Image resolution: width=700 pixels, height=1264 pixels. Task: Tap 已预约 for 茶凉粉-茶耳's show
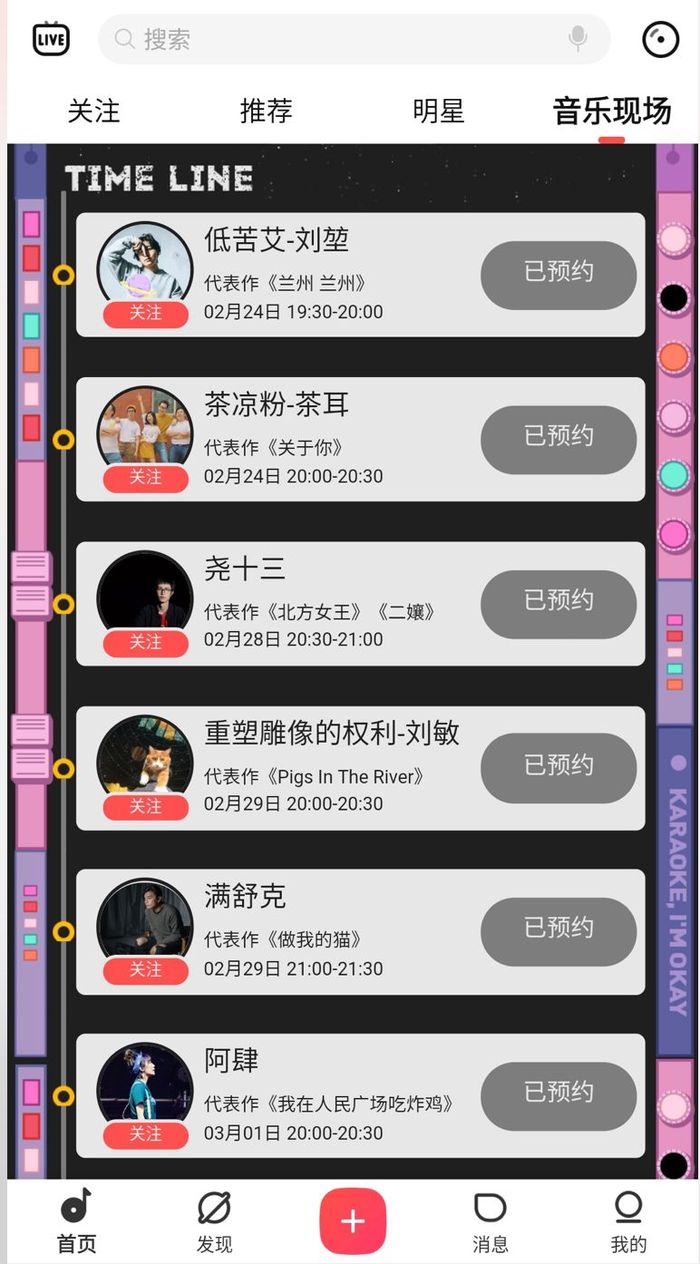point(558,438)
